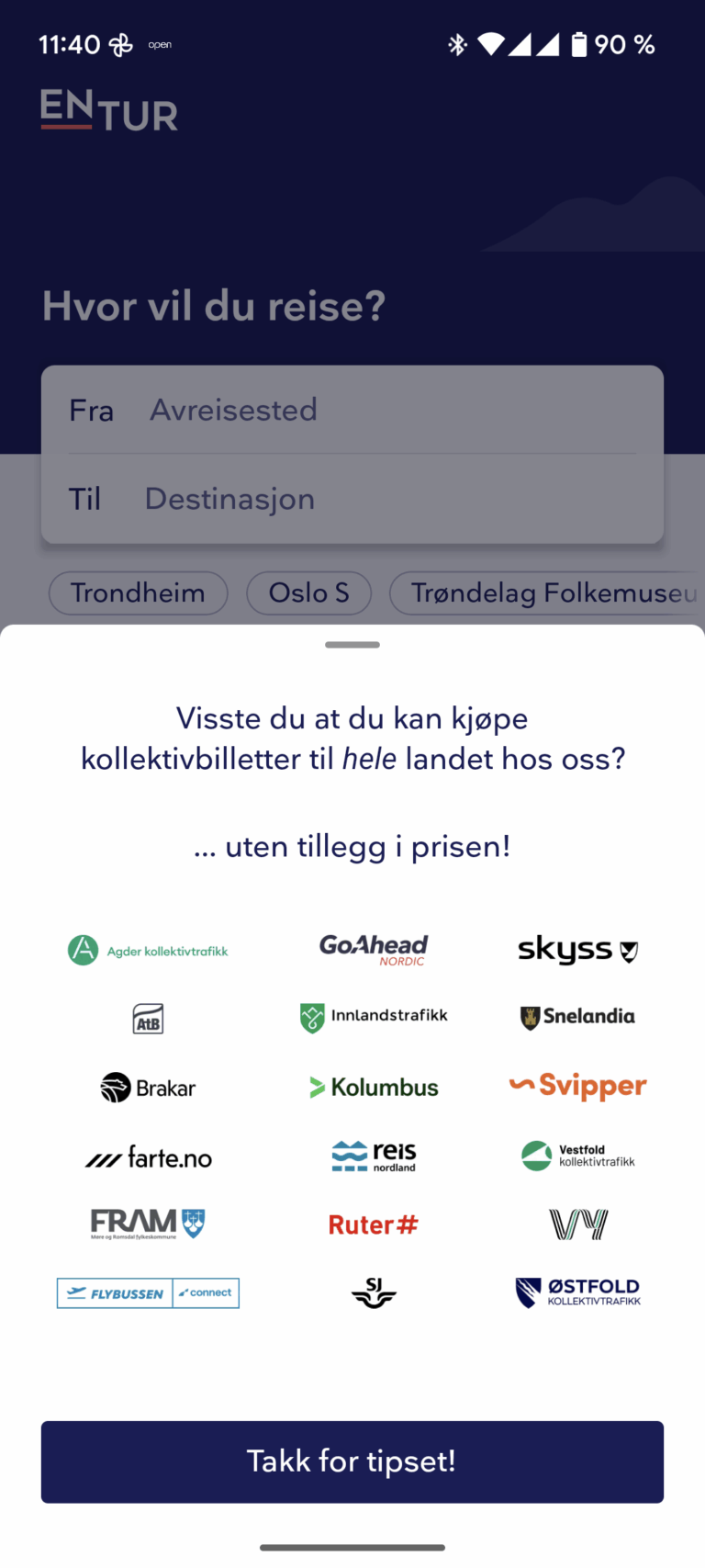Select the Ruter# operator logo
The width and height of the screenshot is (705, 1568).
pyautogui.click(x=373, y=1224)
